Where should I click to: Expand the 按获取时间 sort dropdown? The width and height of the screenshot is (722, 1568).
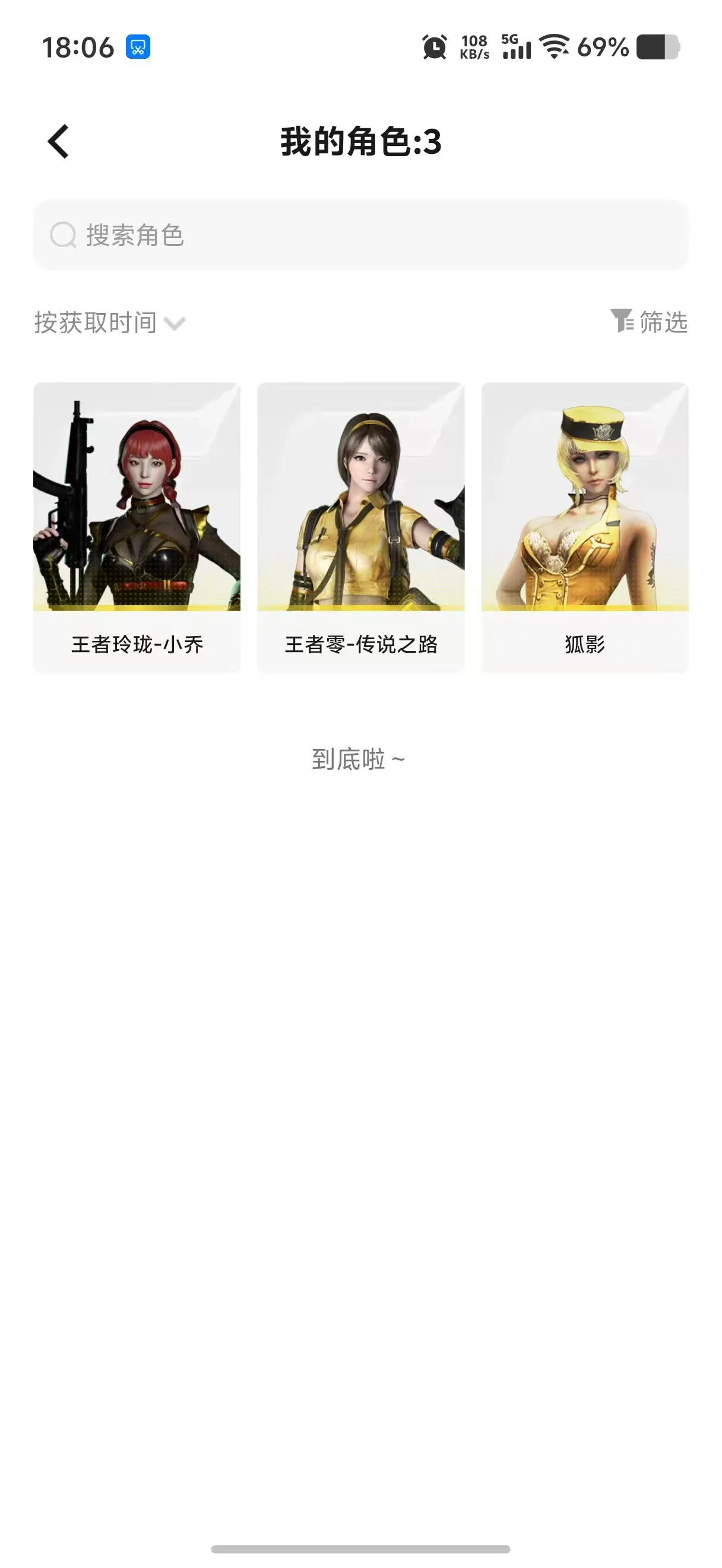[x=109, y=323]
